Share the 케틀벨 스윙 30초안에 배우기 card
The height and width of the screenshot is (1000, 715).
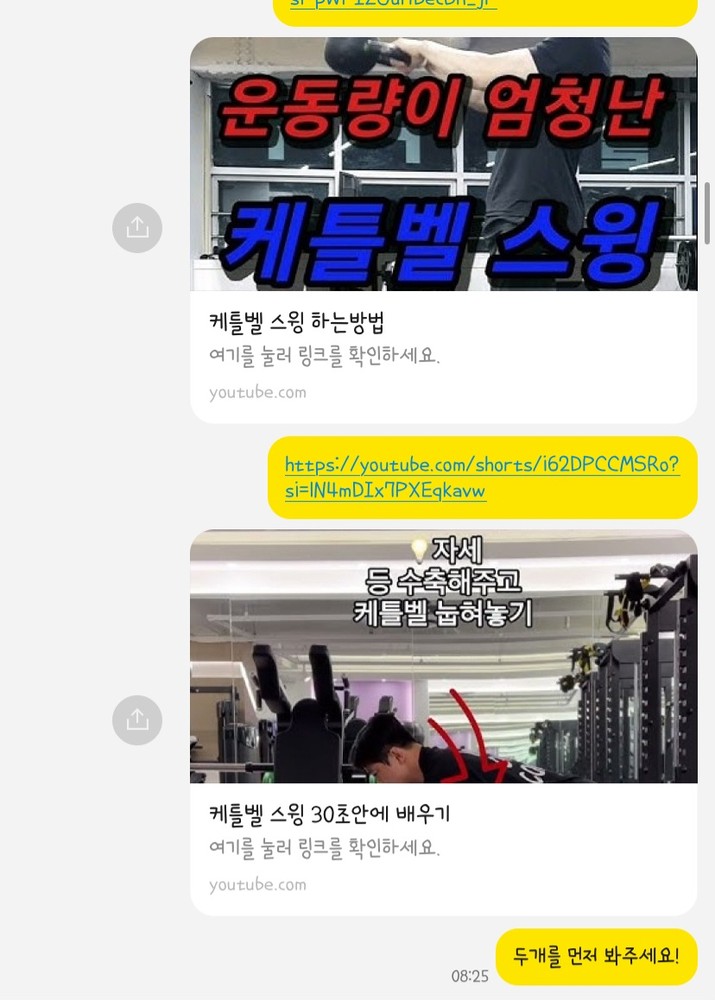(x=138, y=719)
